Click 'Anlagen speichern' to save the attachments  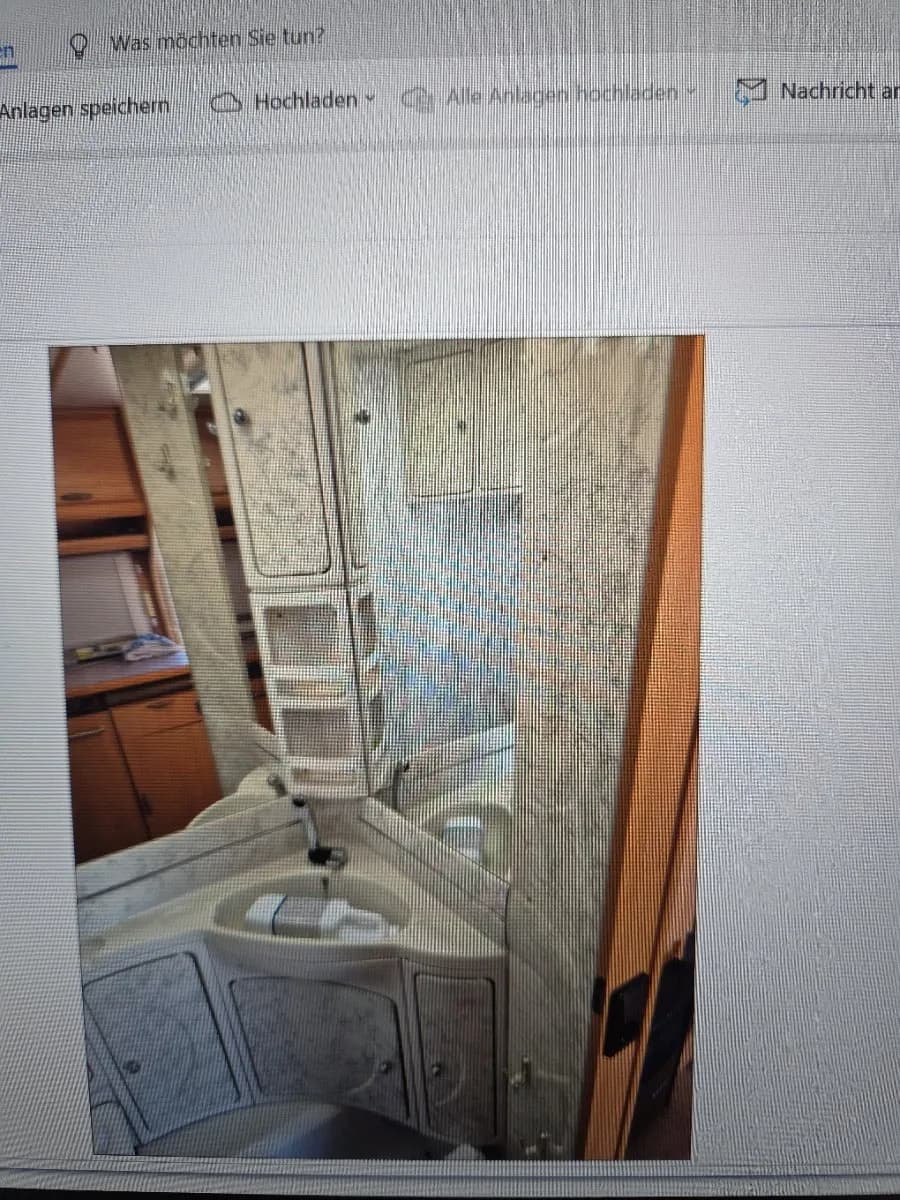[84, 108]
